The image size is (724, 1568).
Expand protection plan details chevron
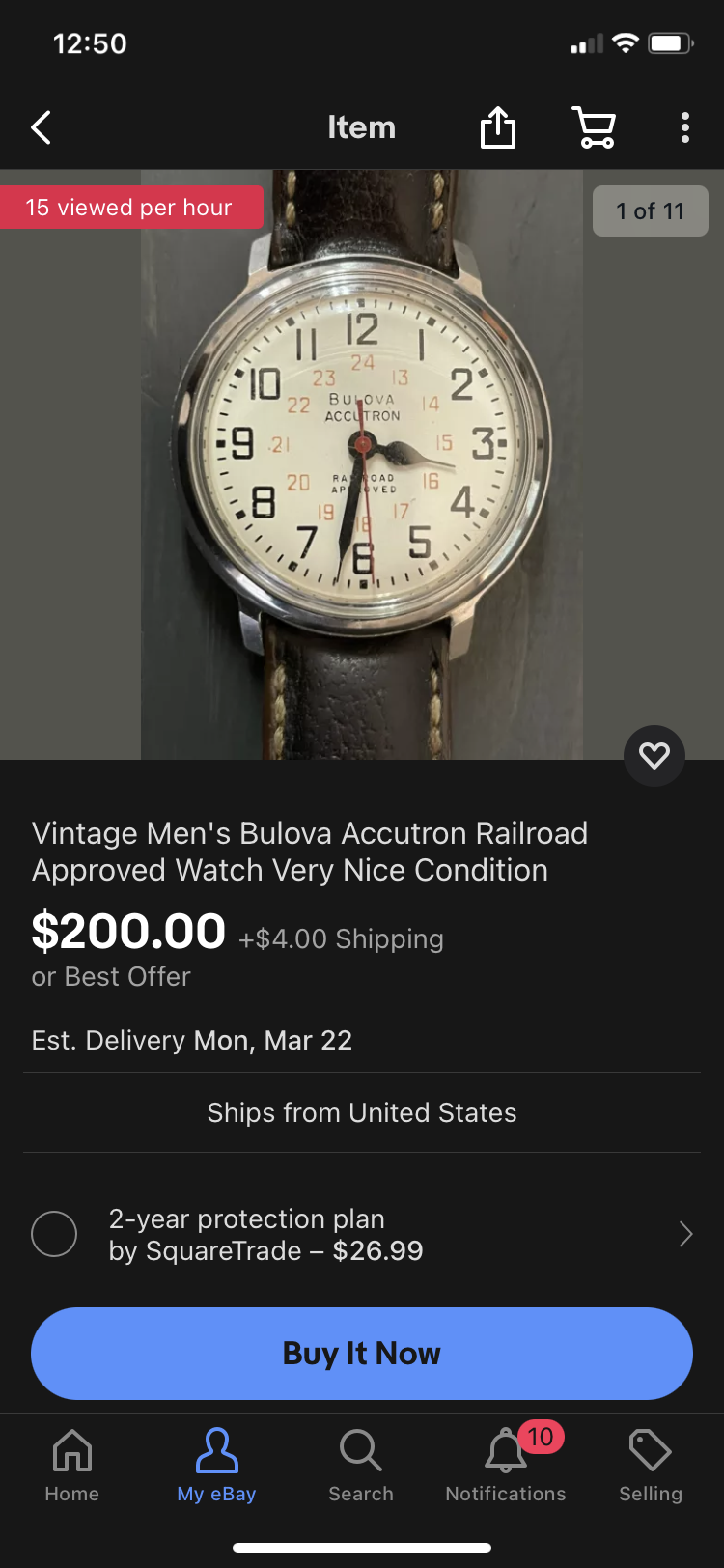pos(685,1234)
